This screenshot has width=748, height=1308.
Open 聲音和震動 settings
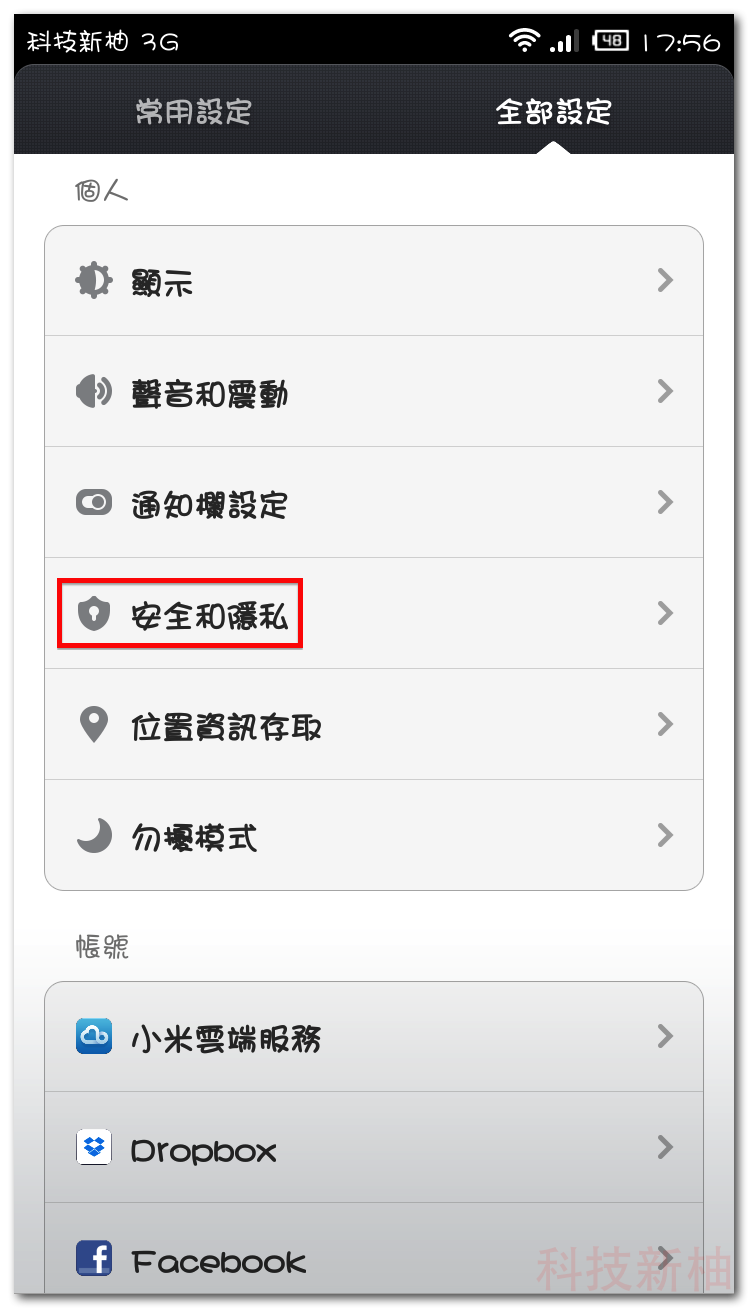coord(374,392)
